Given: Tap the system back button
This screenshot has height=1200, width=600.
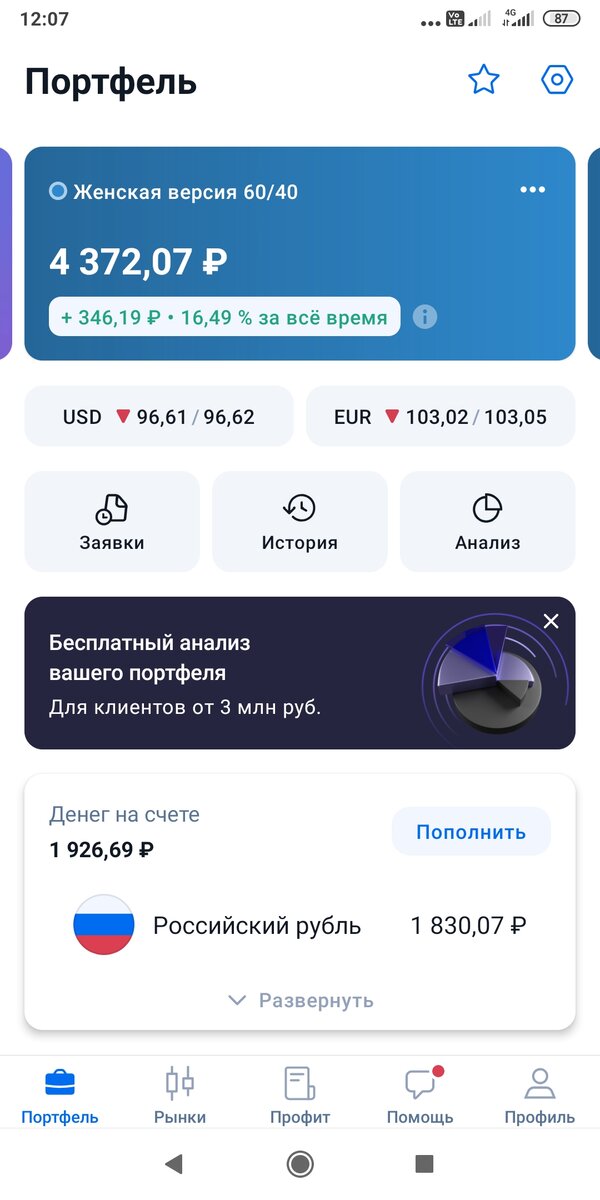Looking at the screenshot, I should [175, 1163].
